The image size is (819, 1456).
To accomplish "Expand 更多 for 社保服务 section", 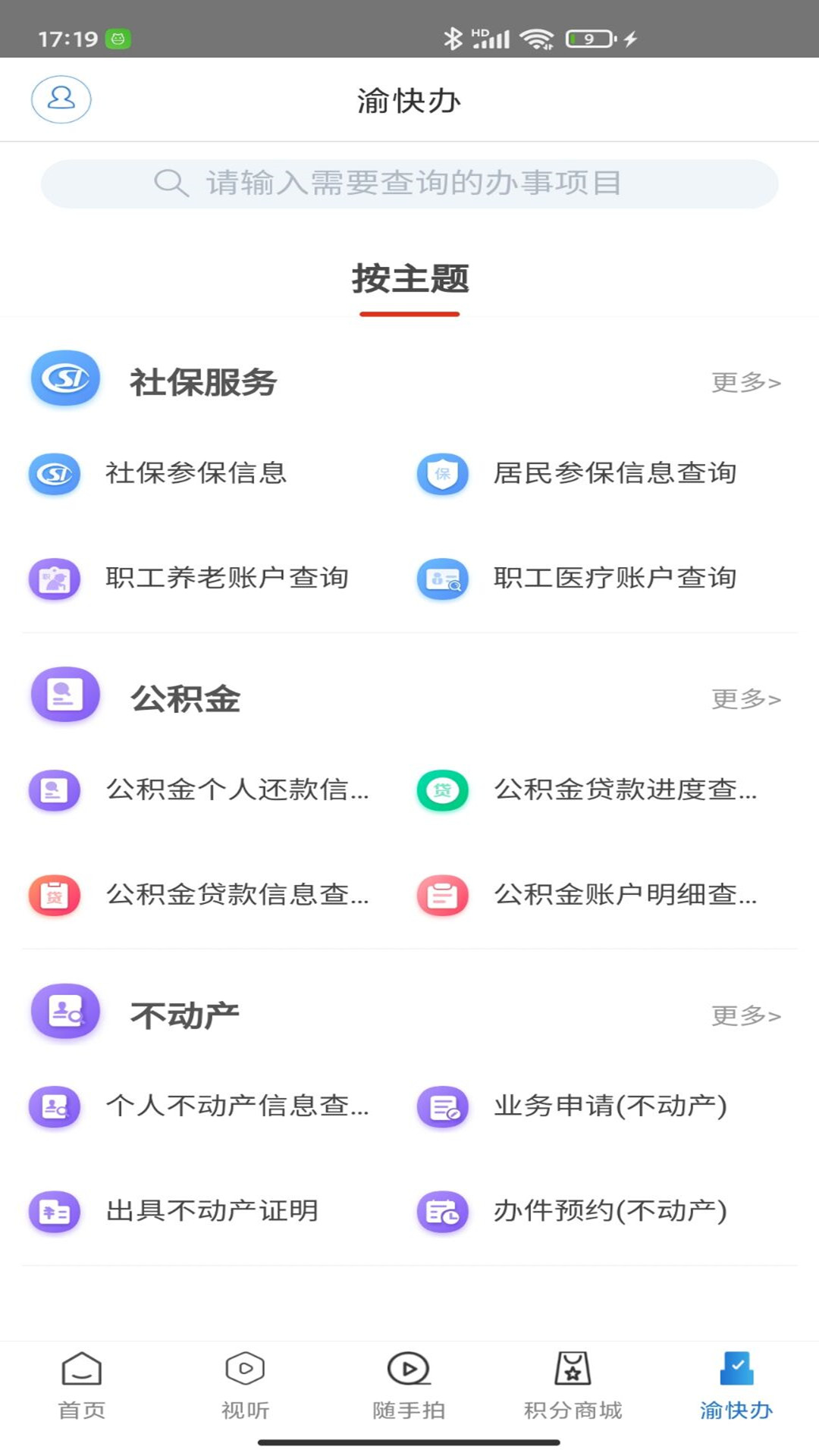I will pos(745,383).
